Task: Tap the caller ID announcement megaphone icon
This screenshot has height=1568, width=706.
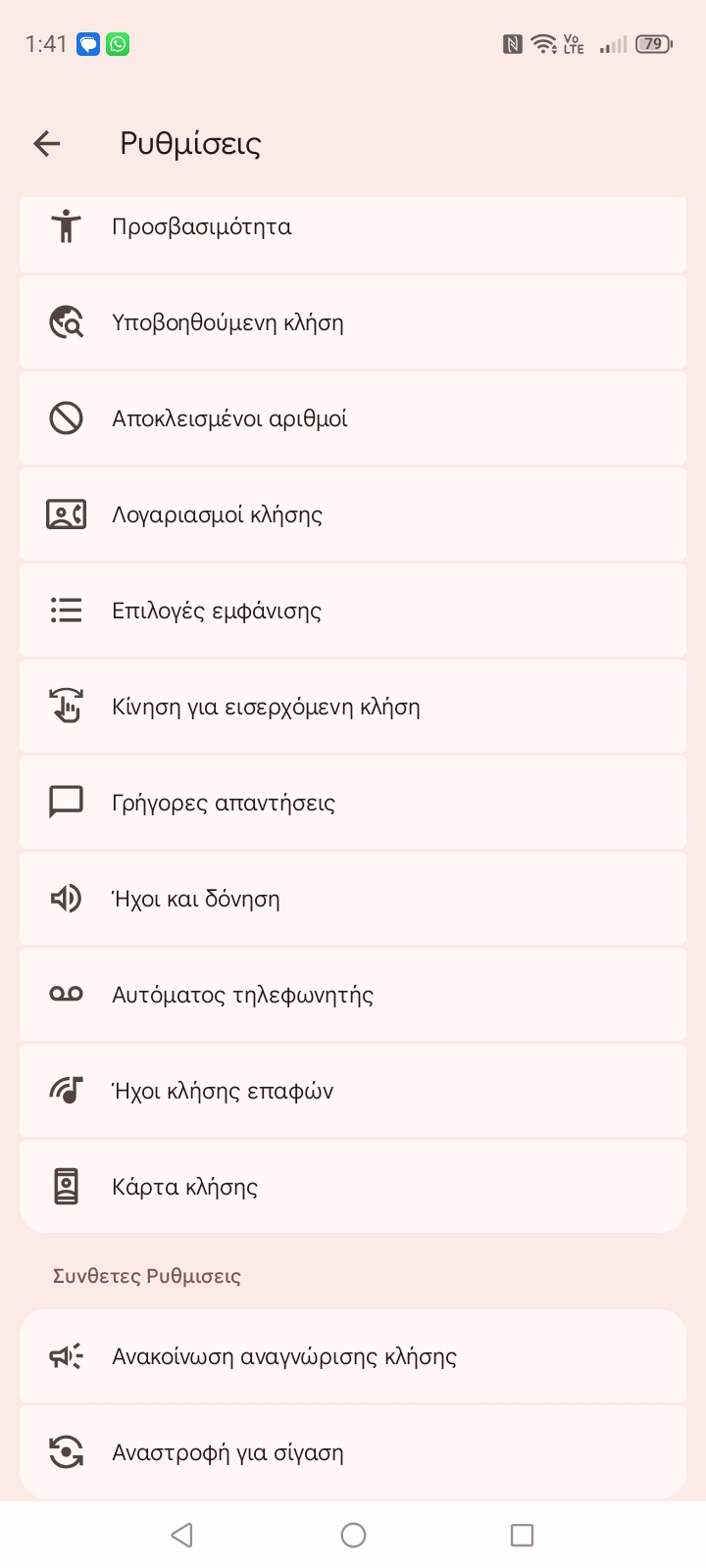Action: 65,1355
